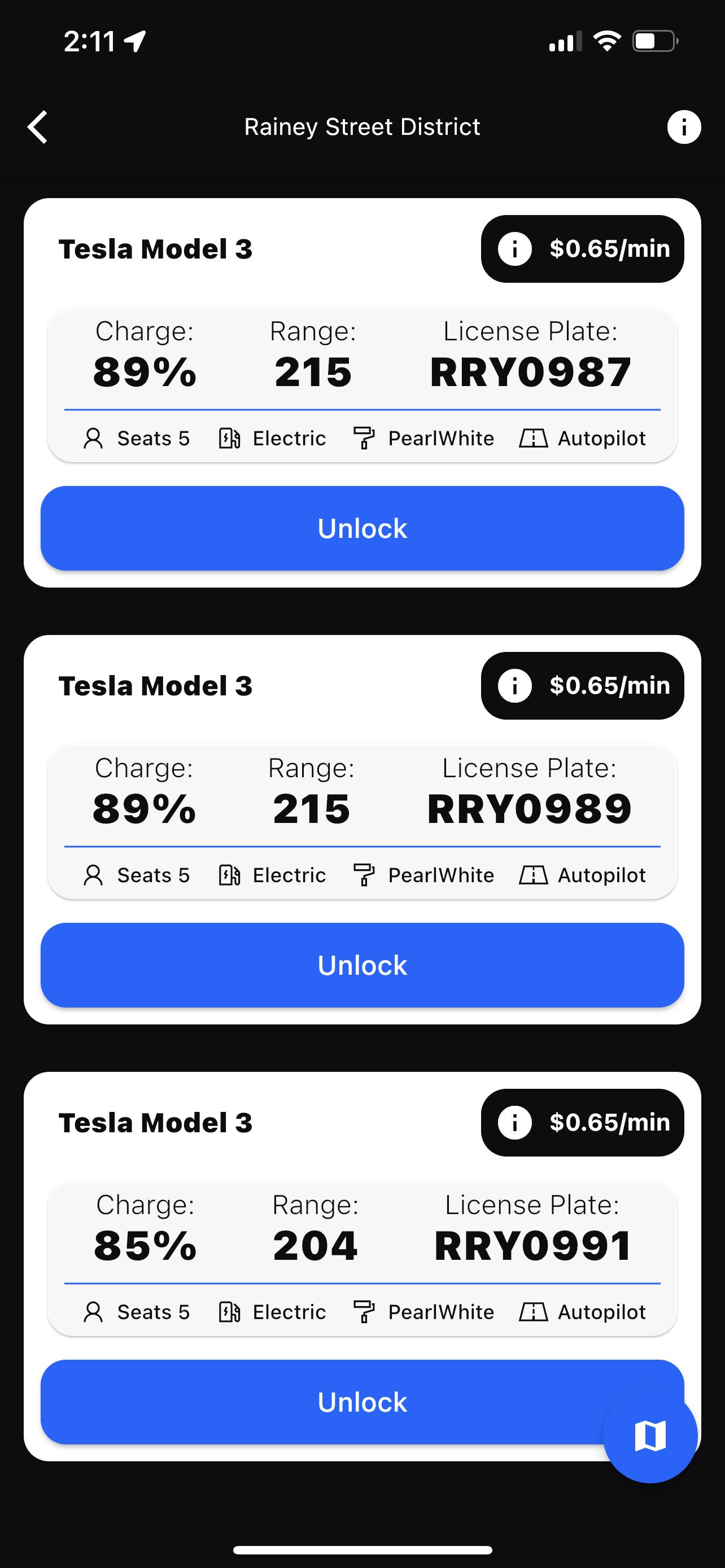The height and width of the screenshot is (1568, 725).
Task: Open the info icon beside Rainey Street District
Action: [684, 127]
